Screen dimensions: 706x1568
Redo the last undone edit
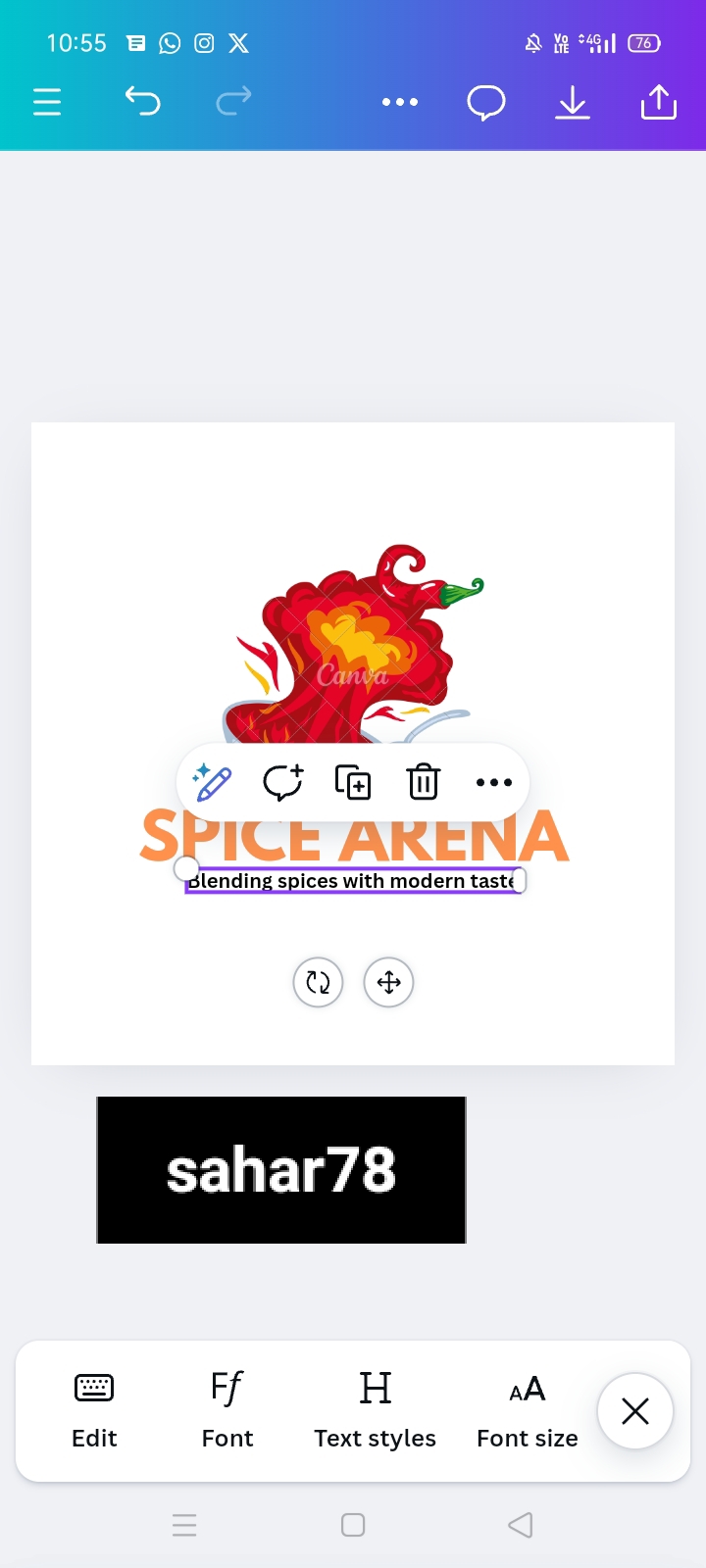pos(233,101)
